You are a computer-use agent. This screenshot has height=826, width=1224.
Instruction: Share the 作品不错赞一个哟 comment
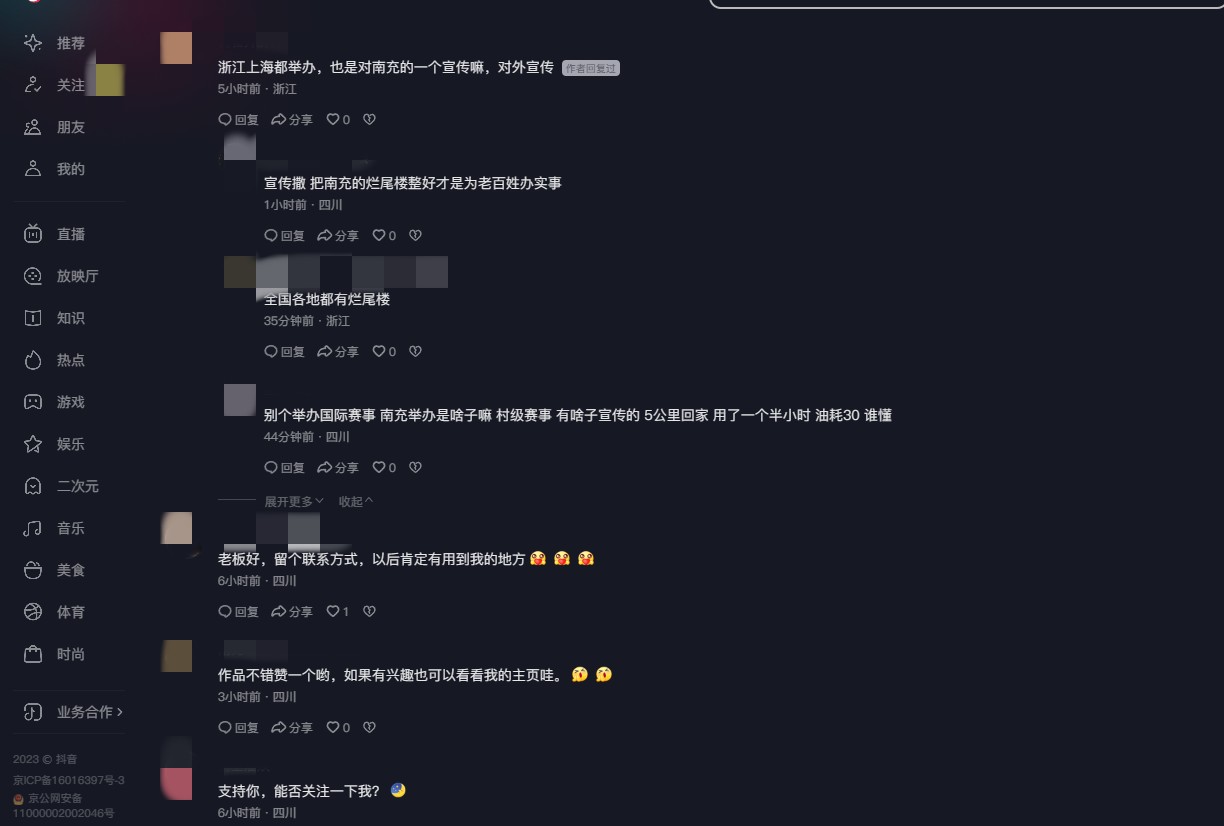pyautogui.click(x=292, y=727)
